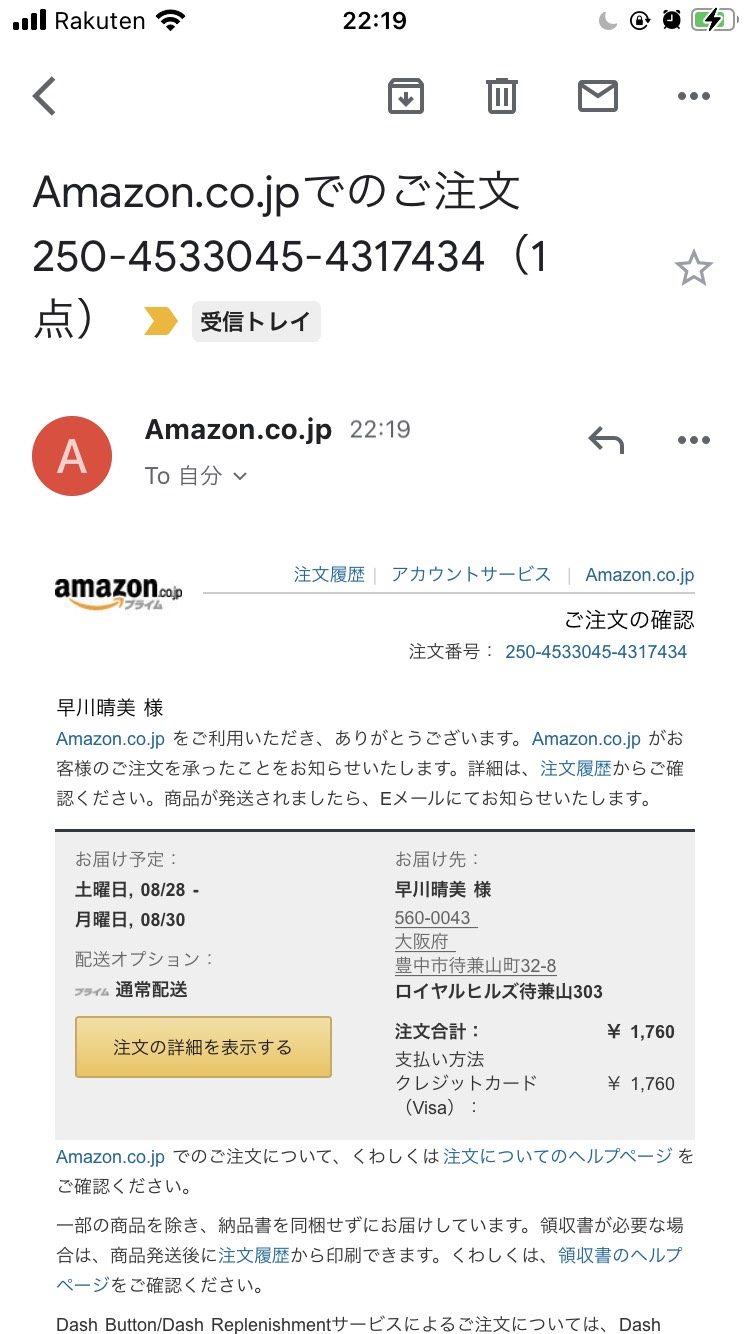
Task: Open the 注文についてのヘルプページ link
Action: coord(558,1157)
